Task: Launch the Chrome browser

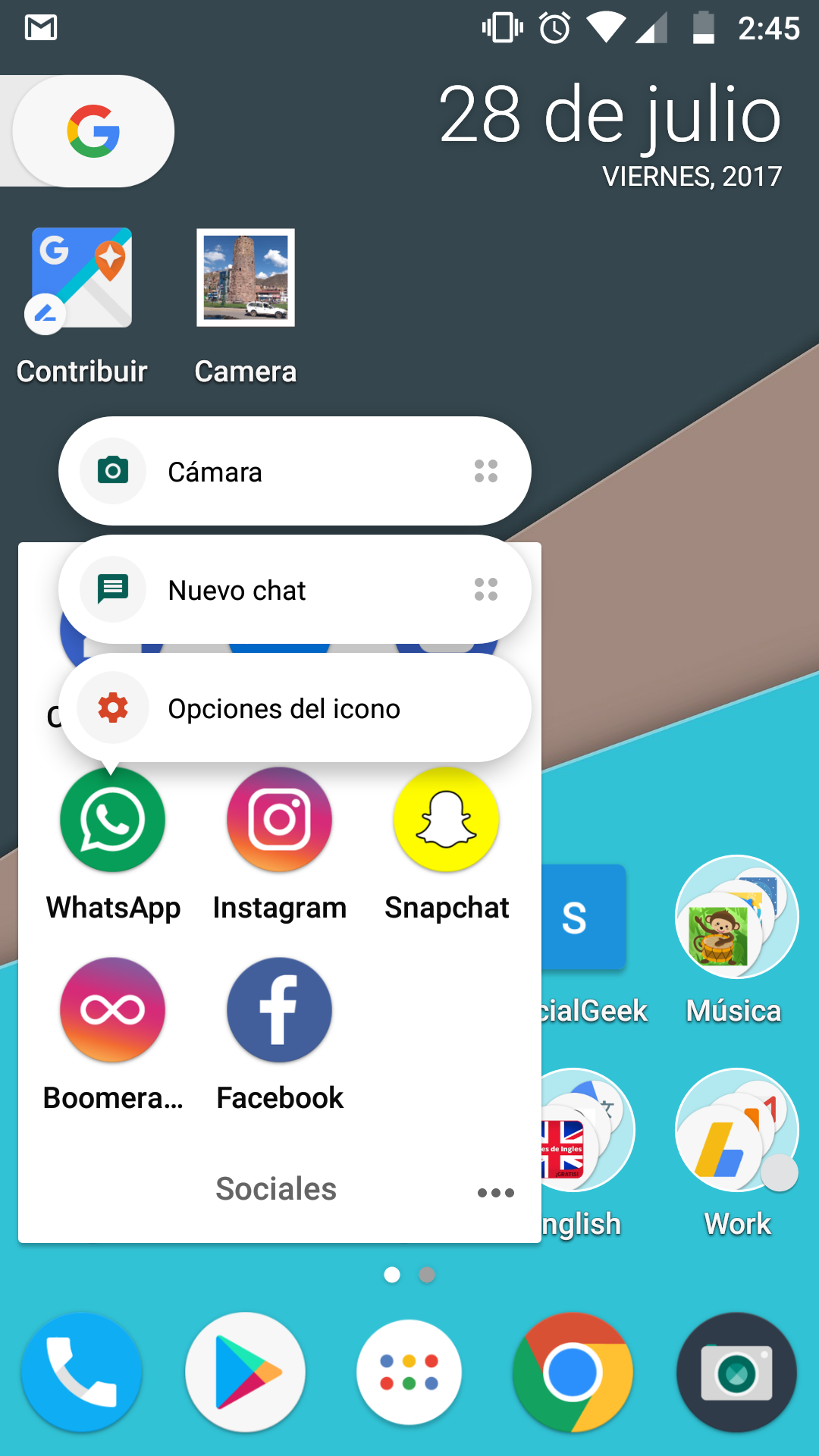Action: click(573, 1373)
